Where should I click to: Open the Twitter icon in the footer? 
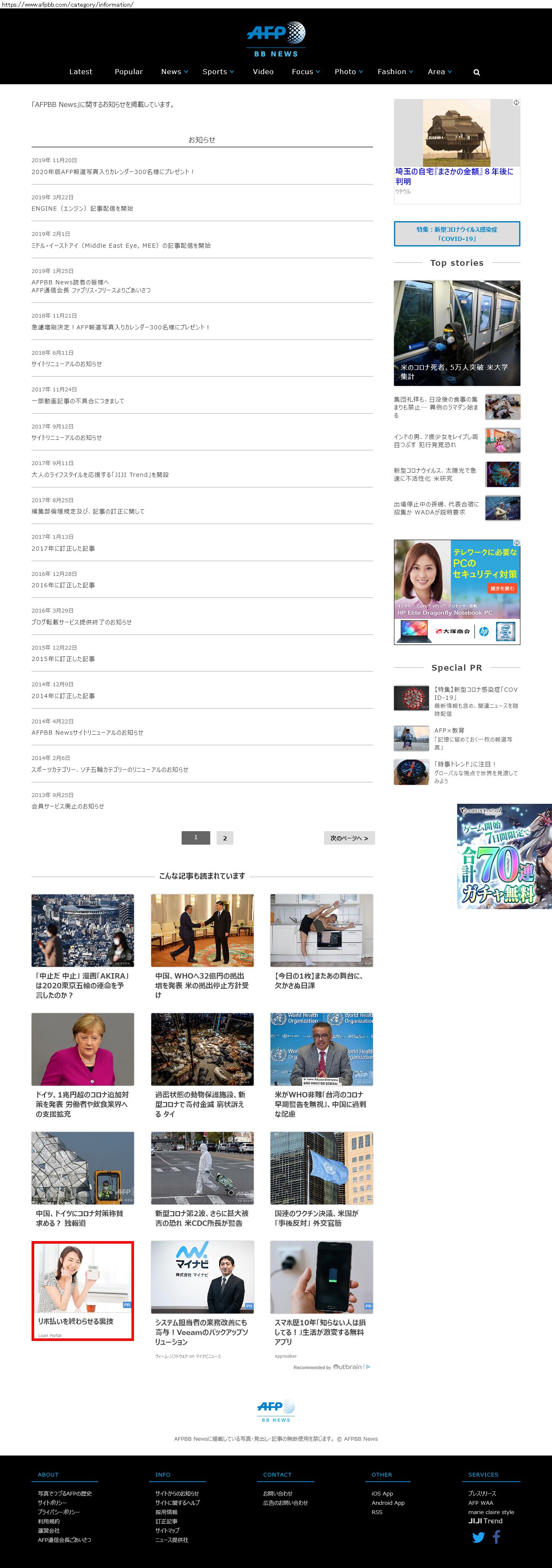tap(478, 1538)
